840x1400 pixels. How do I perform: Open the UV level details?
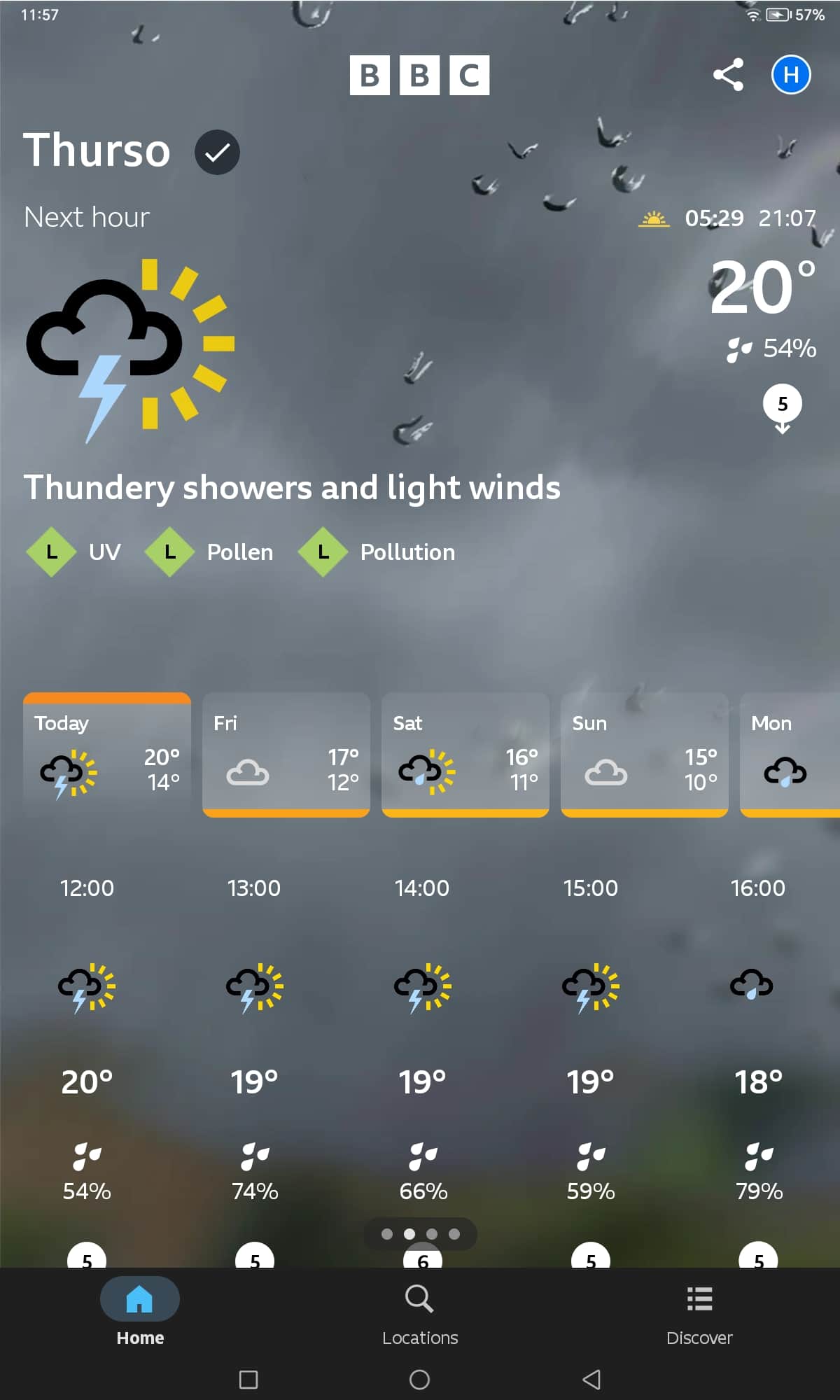tap(73, 552)
